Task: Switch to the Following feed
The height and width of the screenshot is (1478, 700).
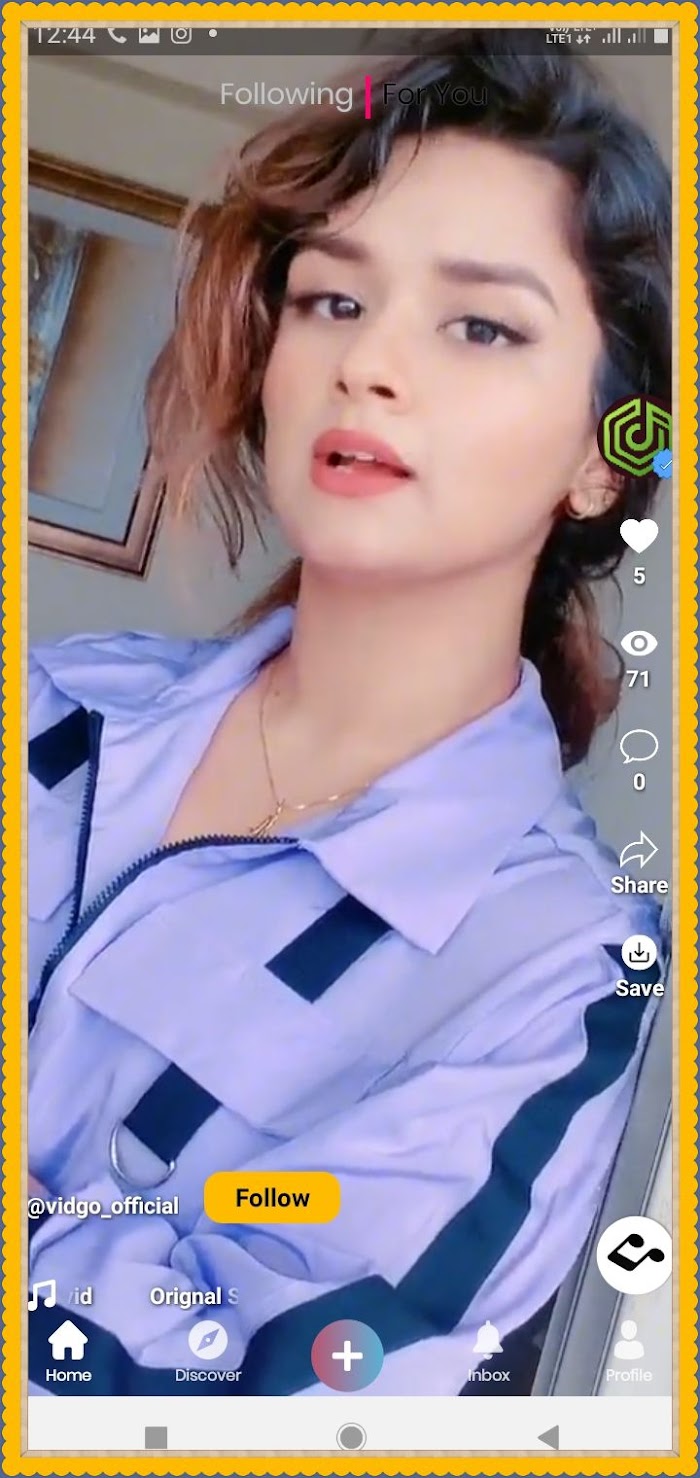Action: pyautogui.click(x=286, y=95)
